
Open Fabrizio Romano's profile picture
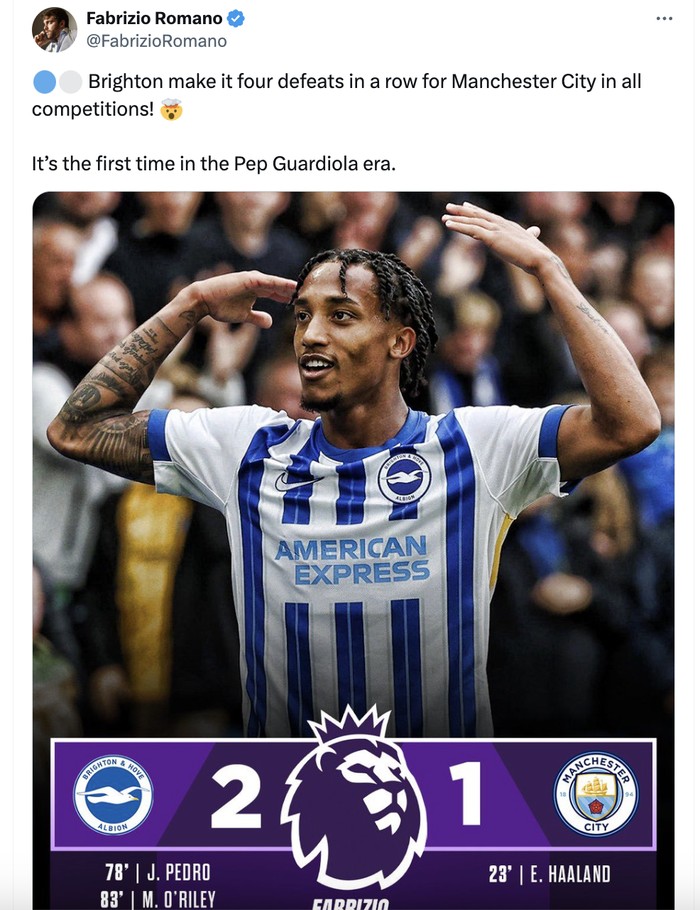pyautogui.click(x=54, y=30)
